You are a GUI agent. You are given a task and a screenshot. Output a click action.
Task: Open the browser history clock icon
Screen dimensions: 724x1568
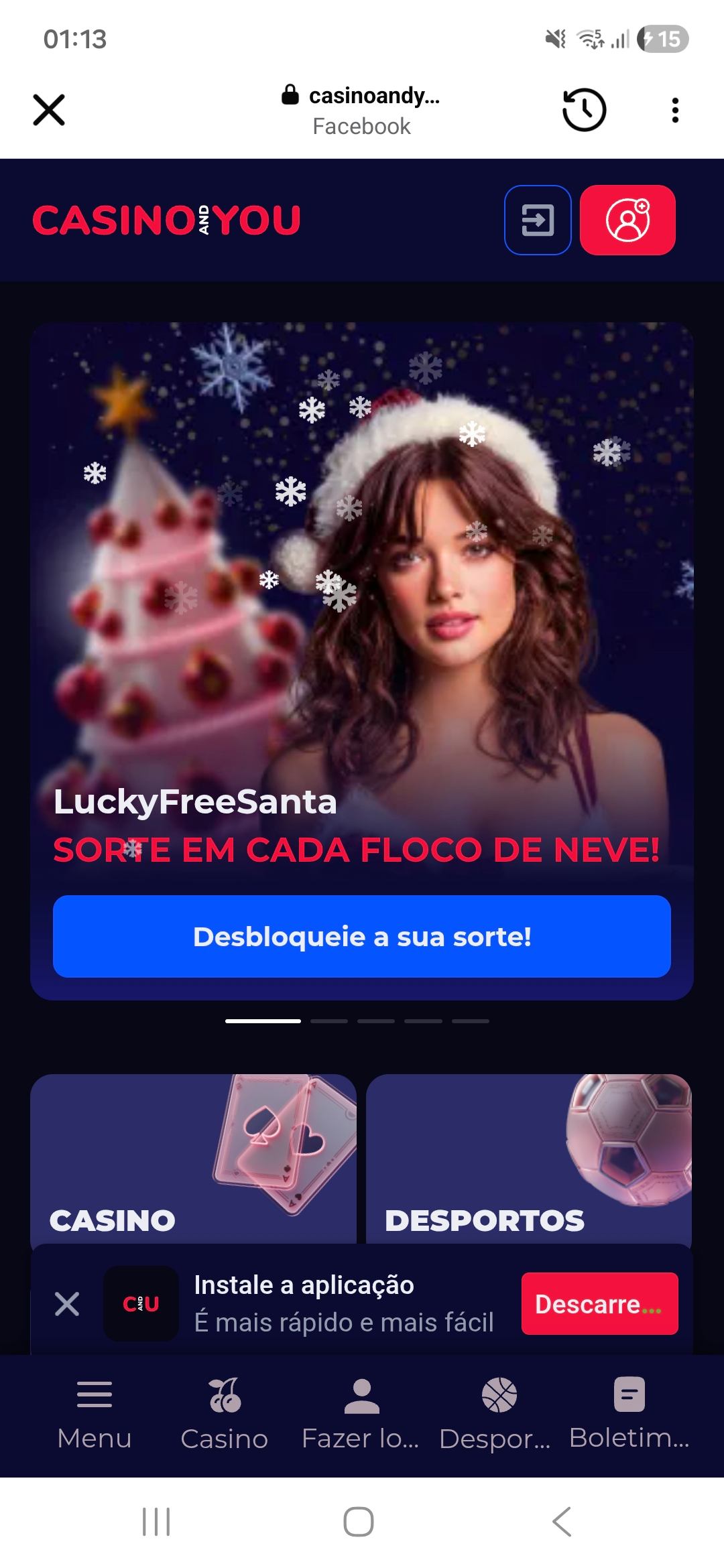point(584,110)
